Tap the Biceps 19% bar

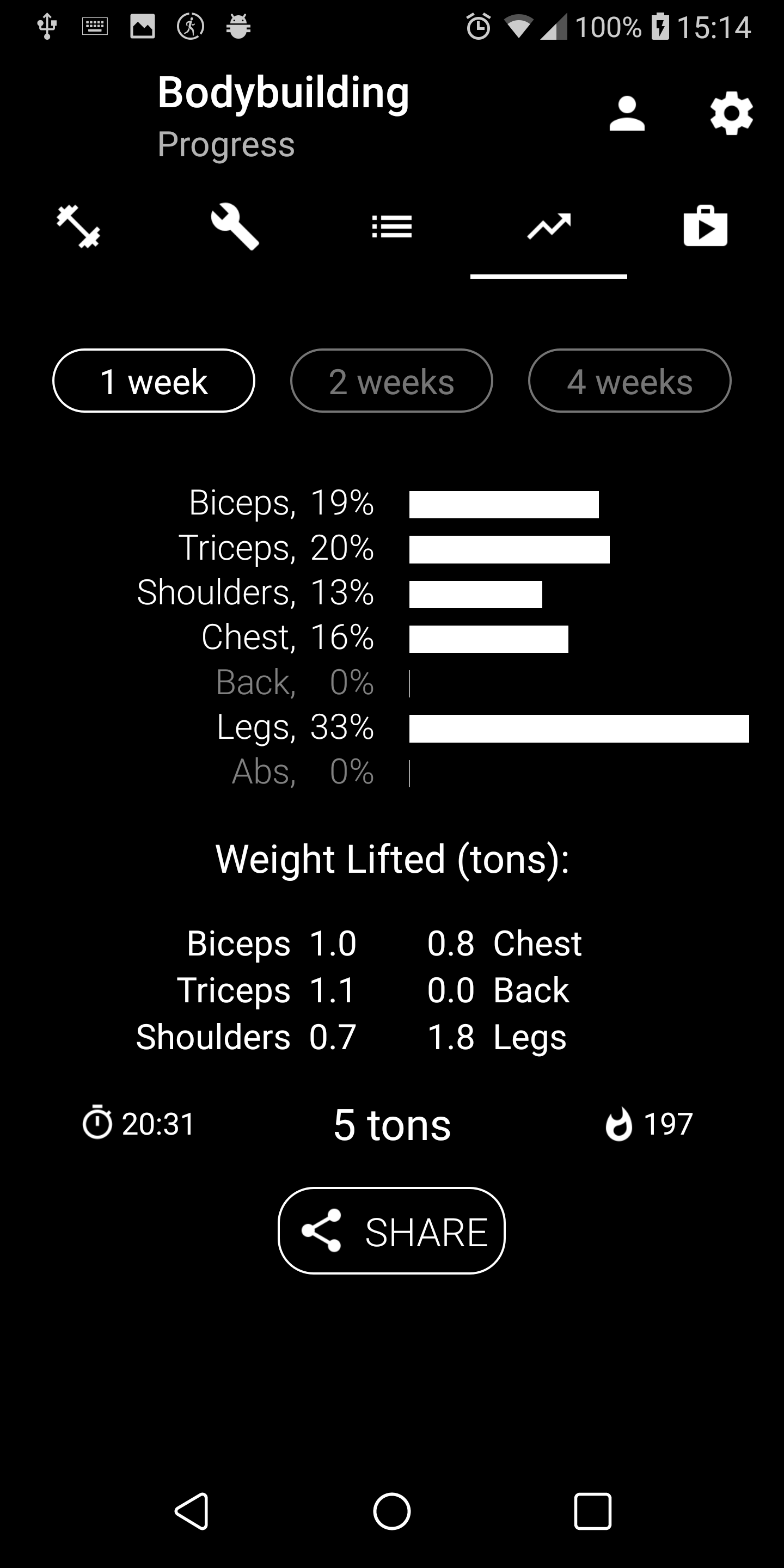click(504, 504)
